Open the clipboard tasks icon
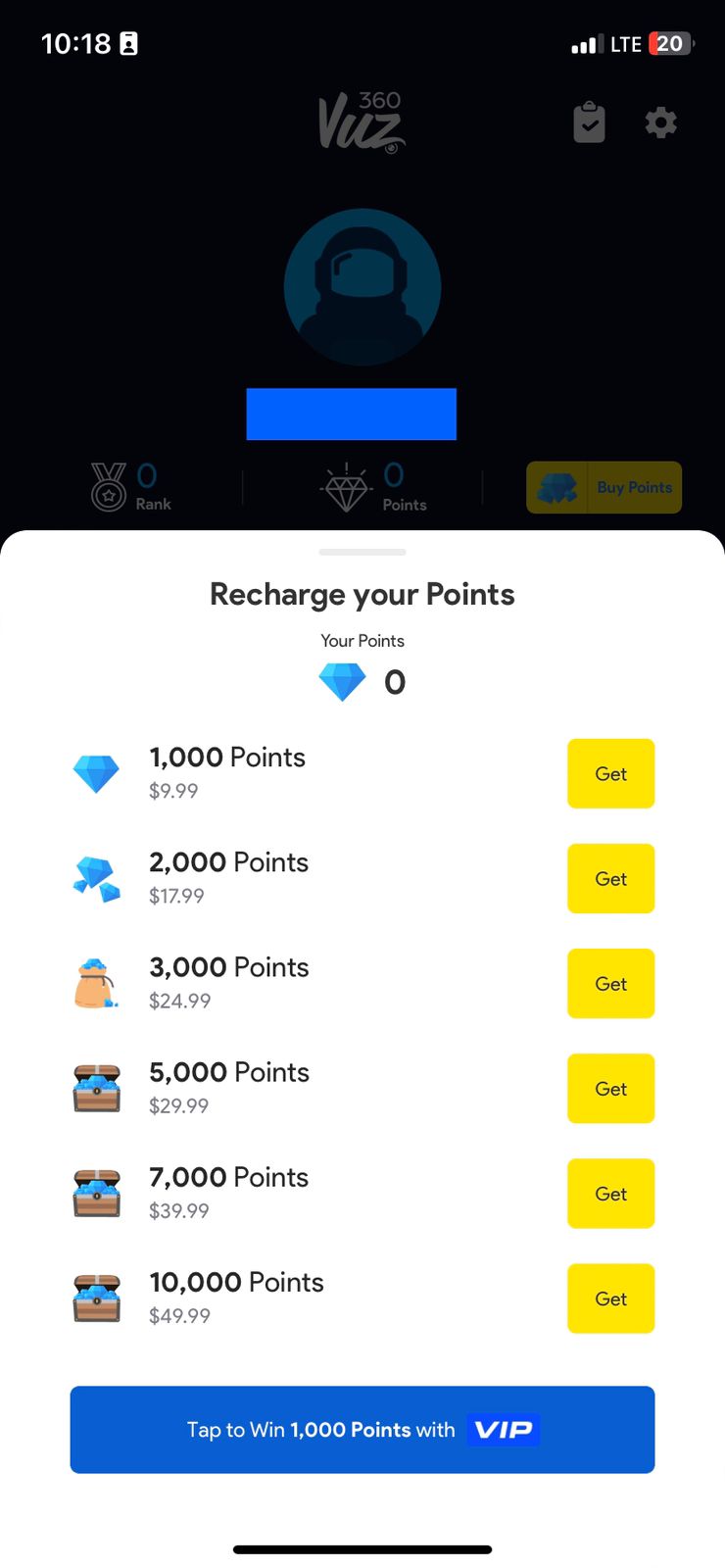Image resolution: width=725 pixels, height=1568 pixels. (x=588, y=122)
